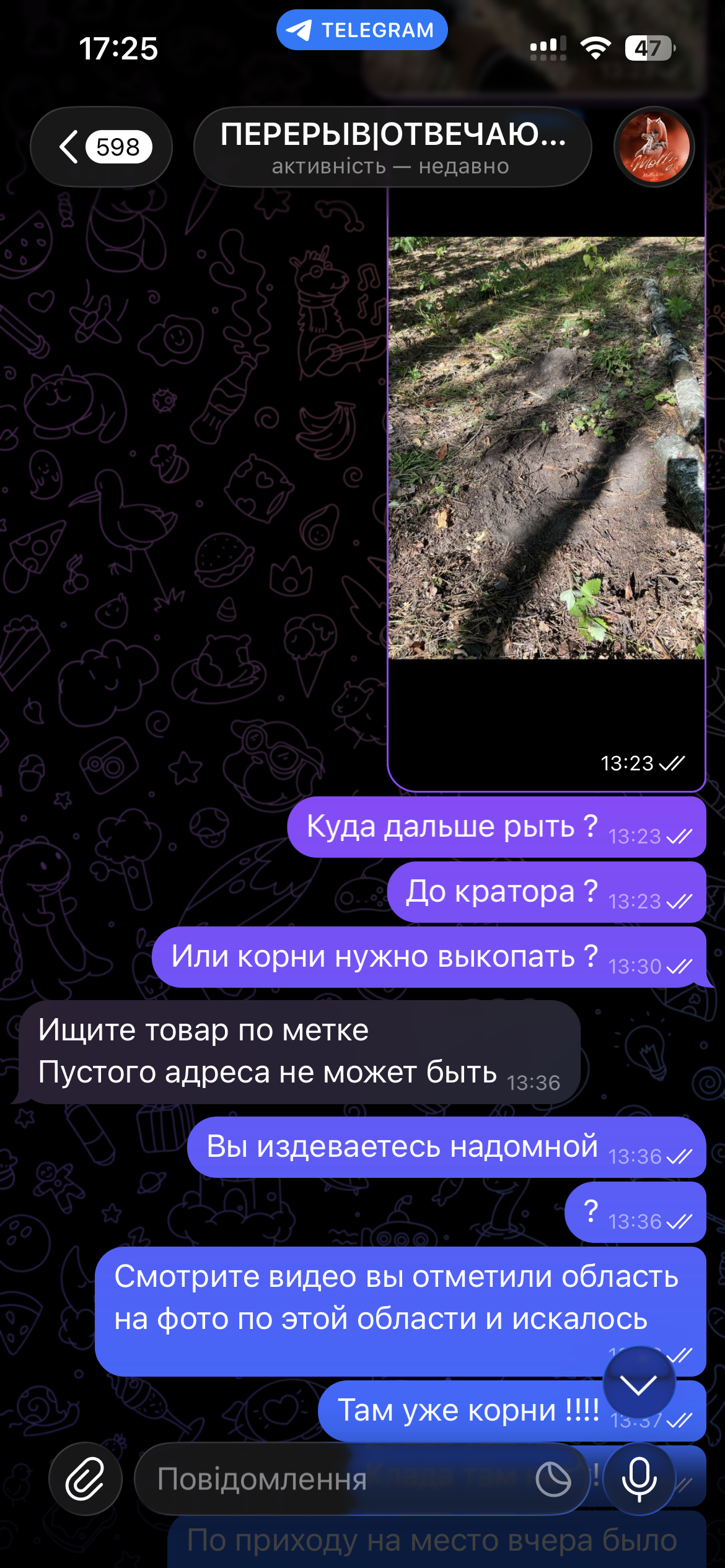The width and height of the screenshot is (725, 1568).
Task: Tap the scheduled message clock icon
Action: pyautogui.click(x=553, y=1479)
